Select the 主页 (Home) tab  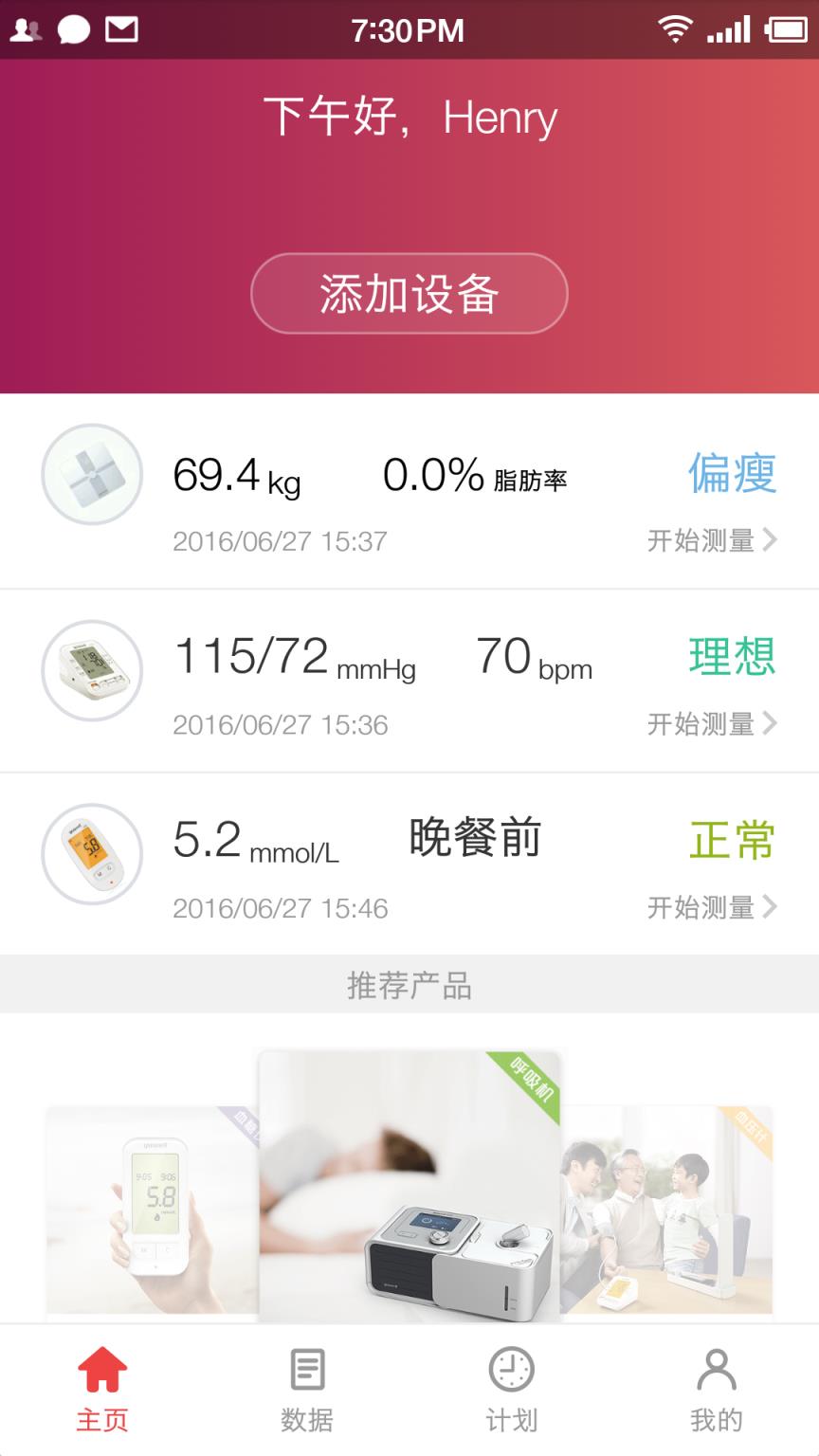pyautogui.click(x=101, y=1384)
